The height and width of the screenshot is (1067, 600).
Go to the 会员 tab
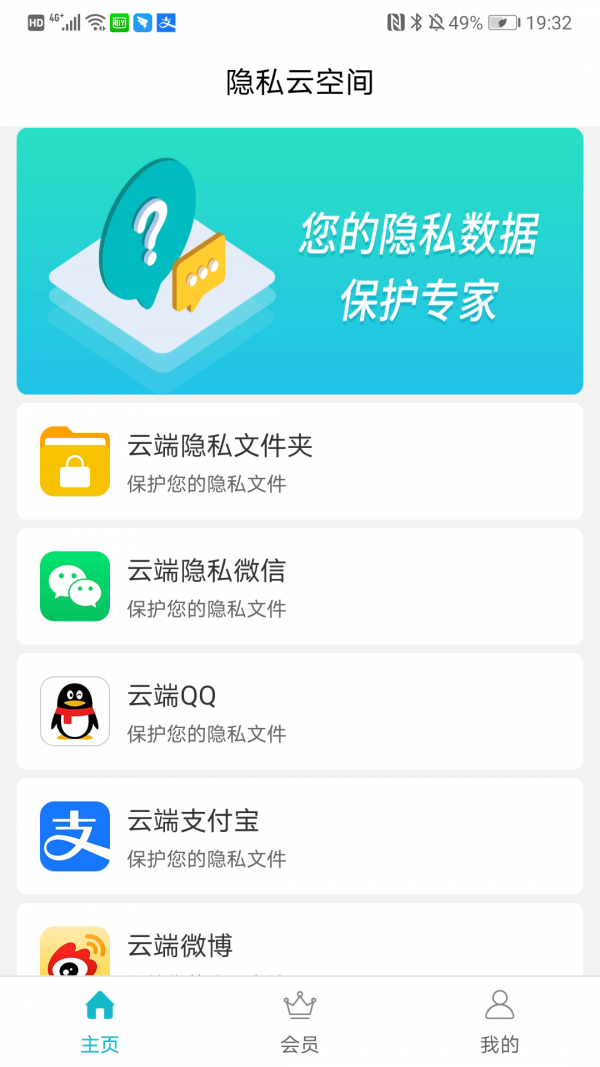300,1022
